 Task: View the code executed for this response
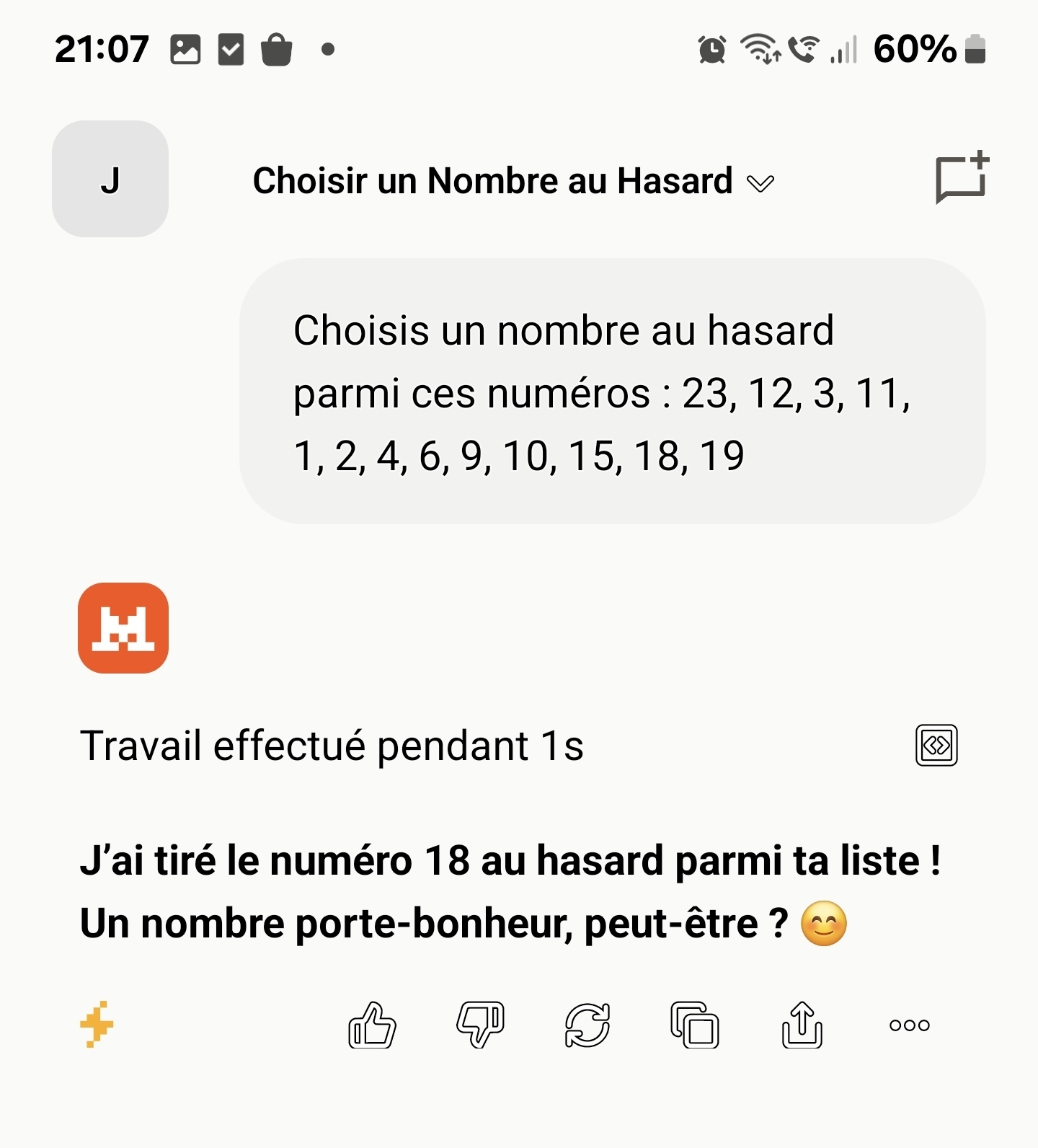(x=936, y=745)
